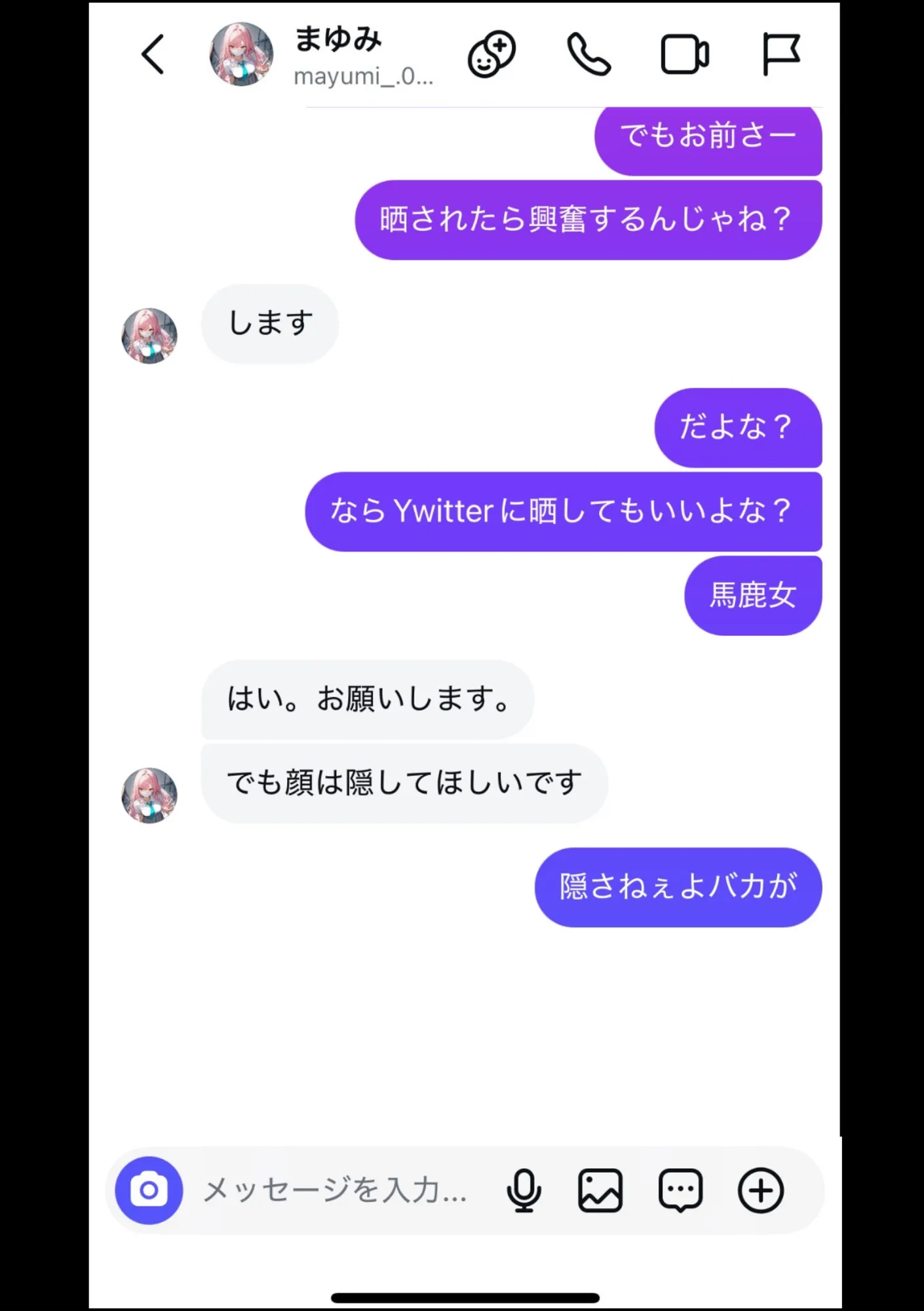Start a voice call with まゆみ
The width and height of the screenshot is (924, 1311).
(x=588, y=54)
